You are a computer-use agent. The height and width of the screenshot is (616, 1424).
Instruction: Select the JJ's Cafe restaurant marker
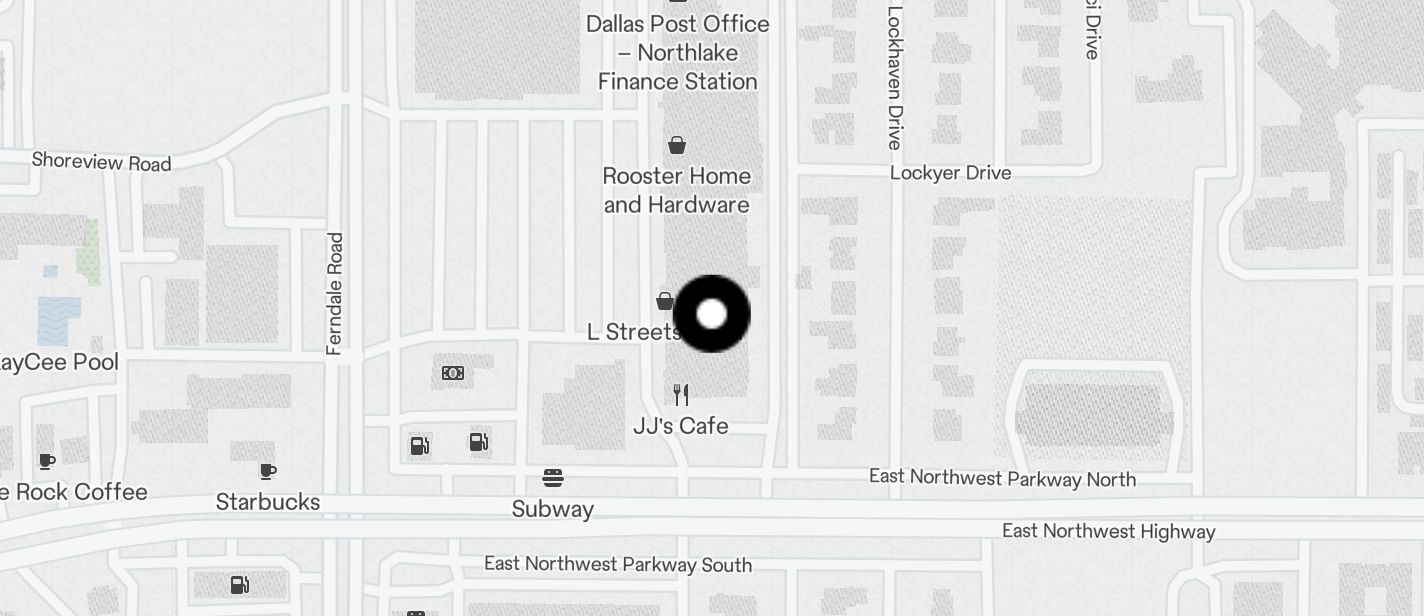(x=681, y=395)
